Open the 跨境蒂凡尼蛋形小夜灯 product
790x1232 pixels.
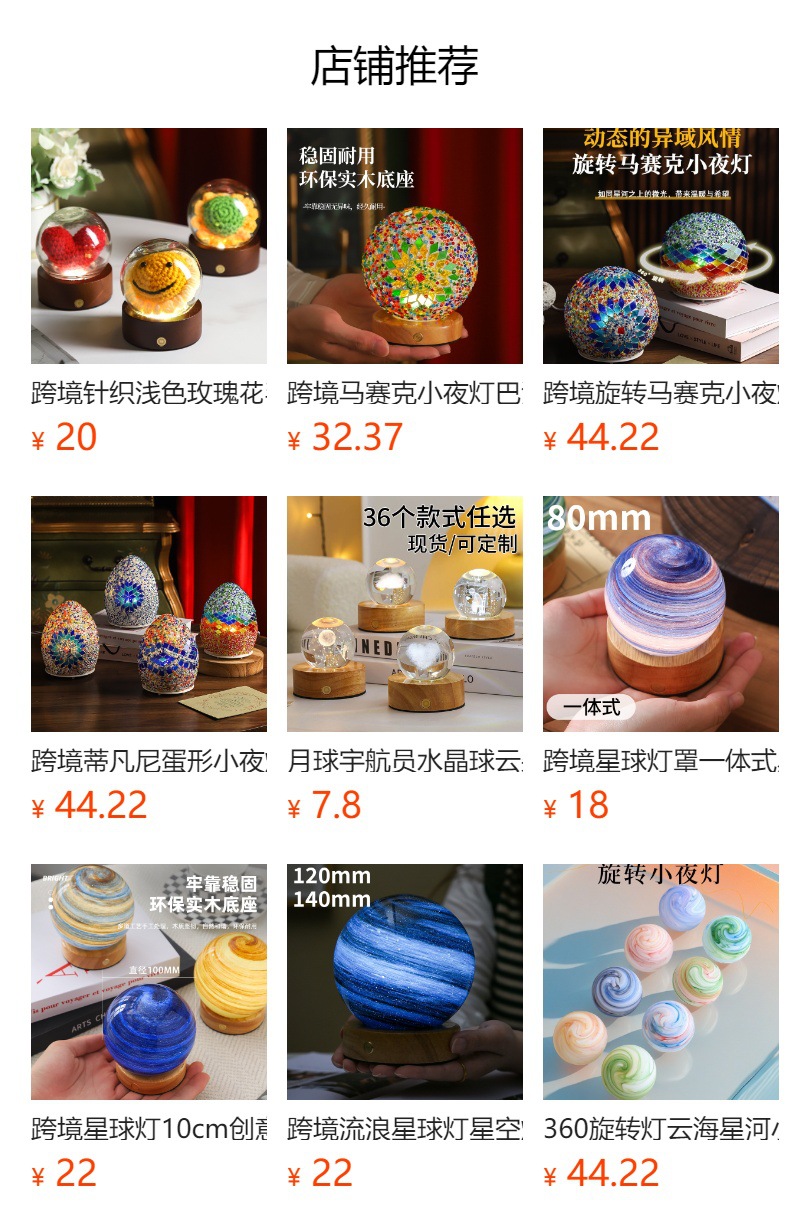149,614
